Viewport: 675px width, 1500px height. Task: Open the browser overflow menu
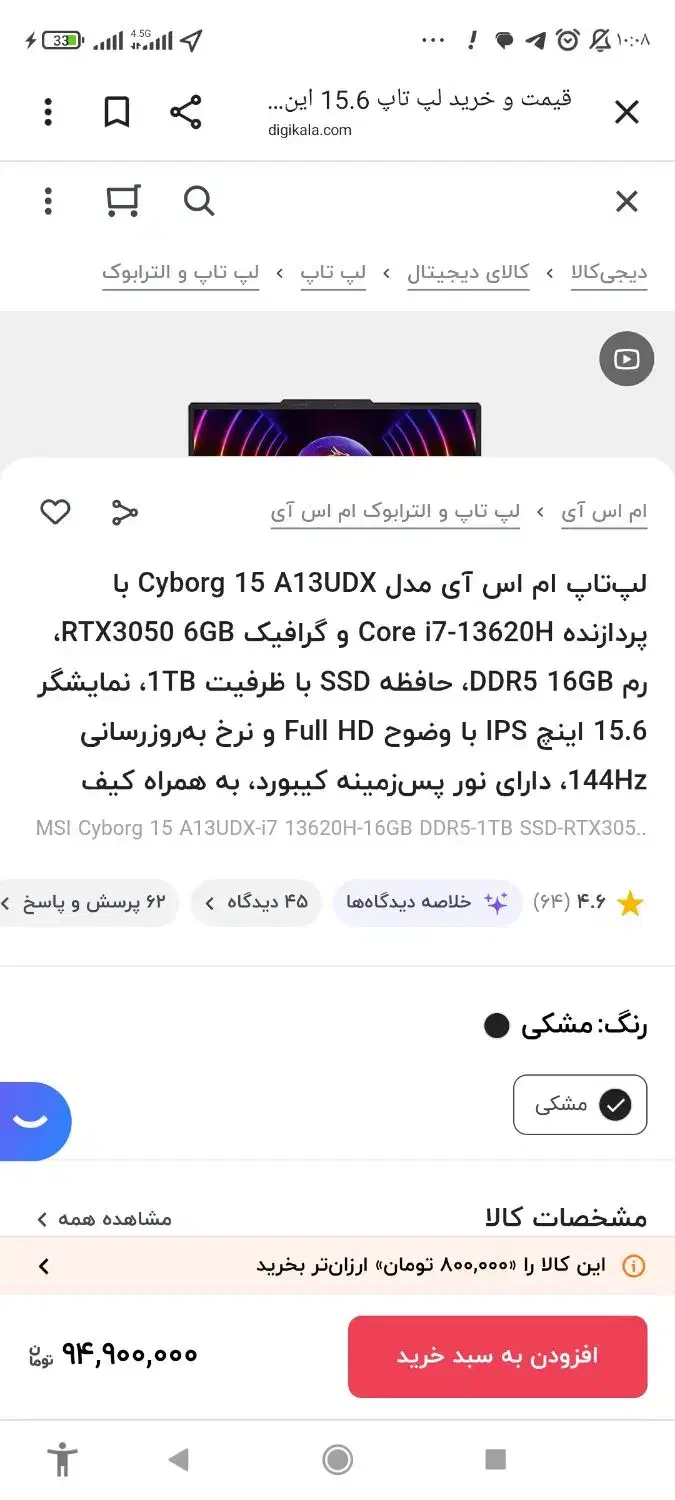[48, 112]
